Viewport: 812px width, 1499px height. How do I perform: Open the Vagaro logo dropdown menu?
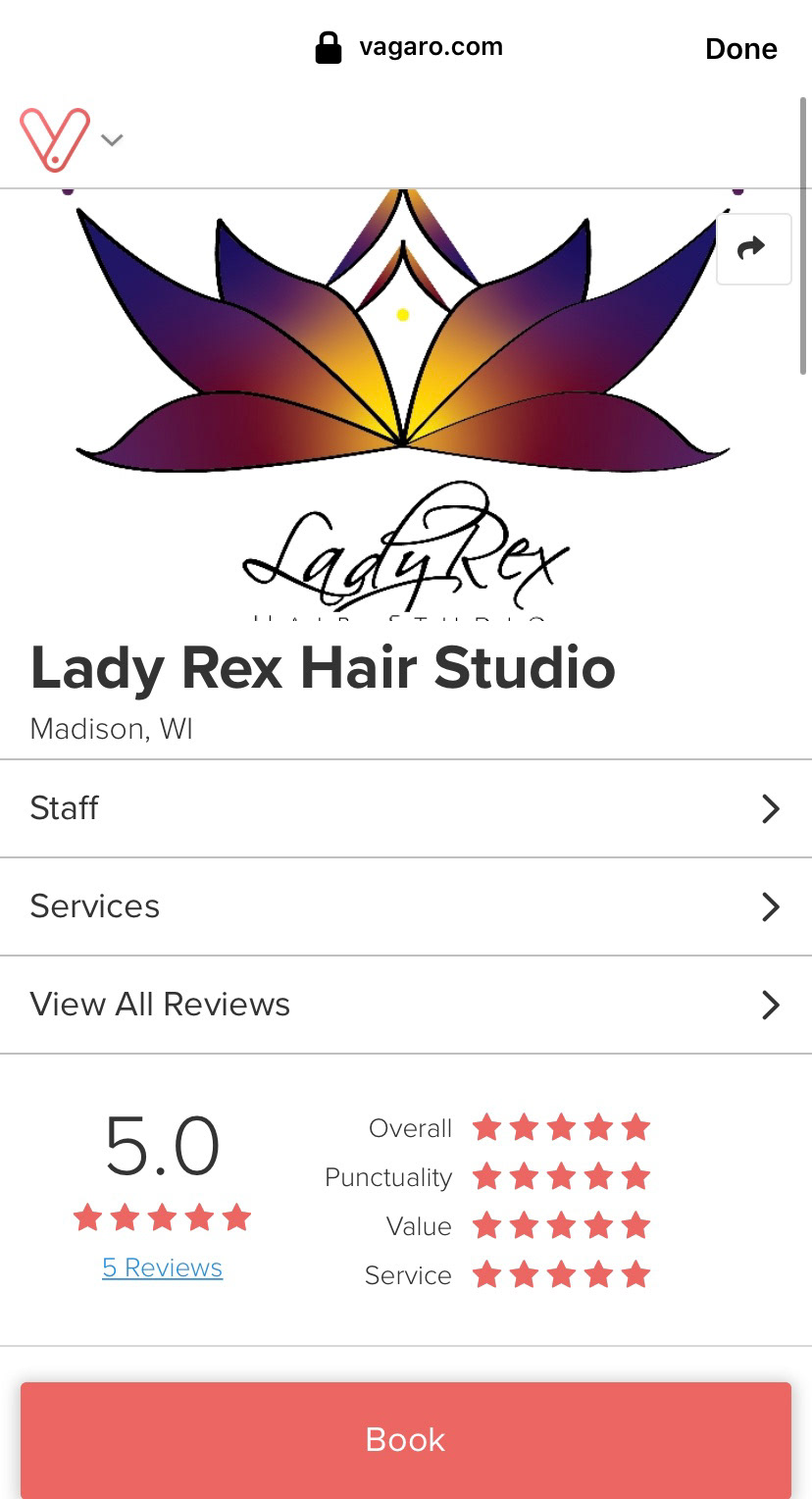tap(71, 139)
